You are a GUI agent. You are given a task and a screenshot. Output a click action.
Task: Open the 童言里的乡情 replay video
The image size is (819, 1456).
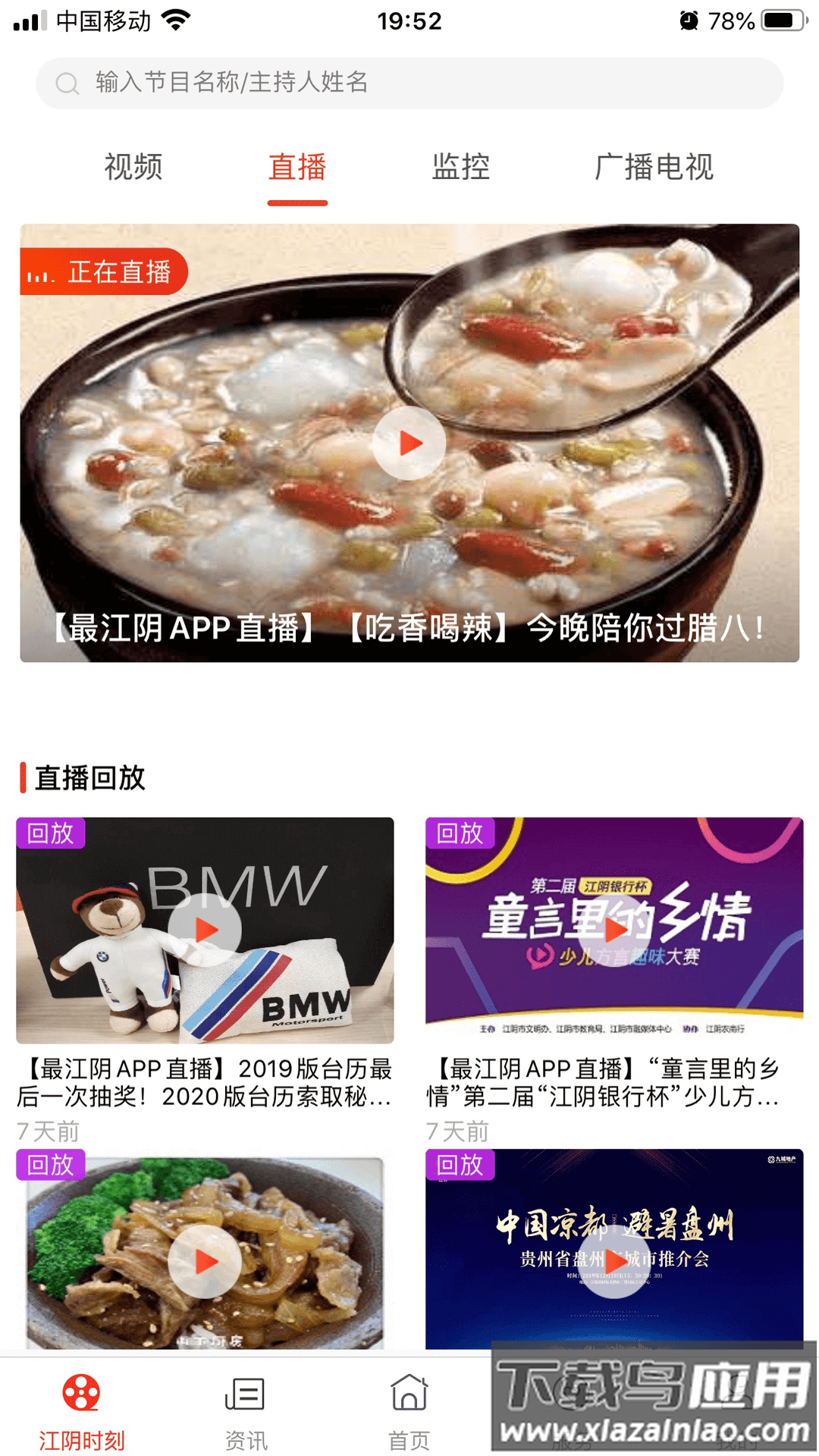pyautogui.click(x=614, y=930)
